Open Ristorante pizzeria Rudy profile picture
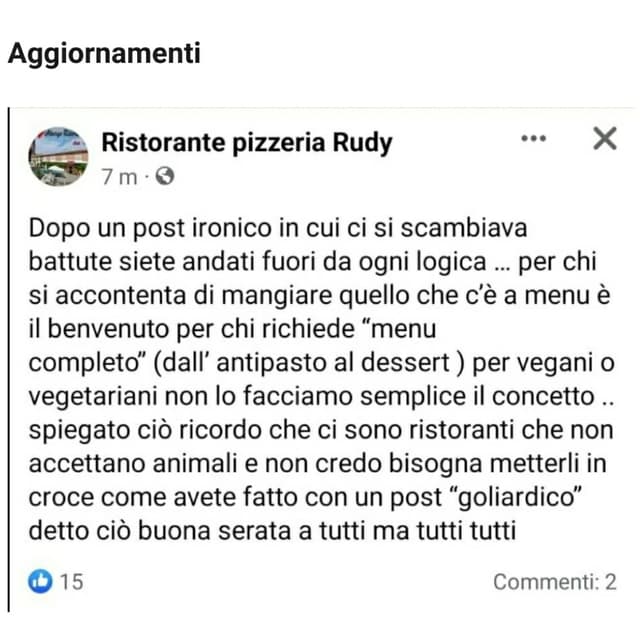 click(58, 156)
